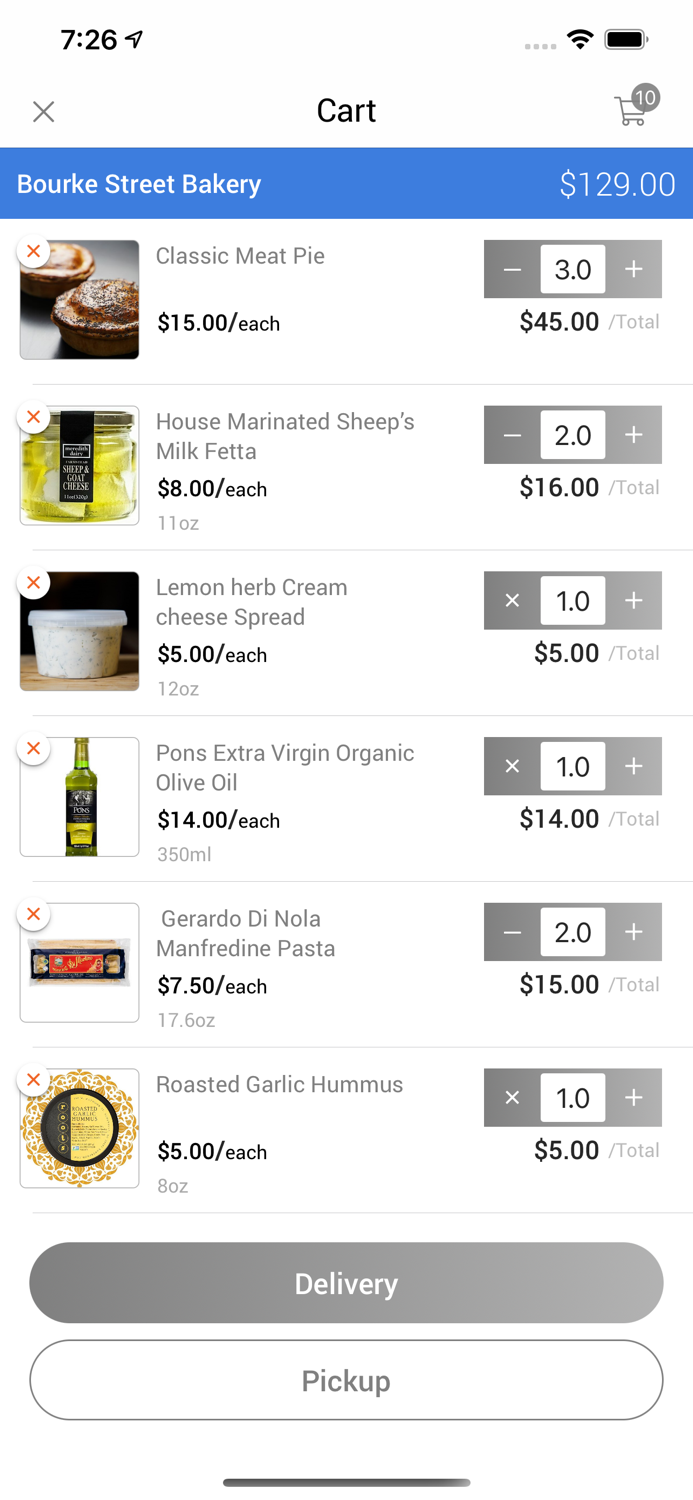Screen dimensions: 693x1500
Task: Reduce Sheep's Milk Fetta quantity by one
Action: click(512, 435)
